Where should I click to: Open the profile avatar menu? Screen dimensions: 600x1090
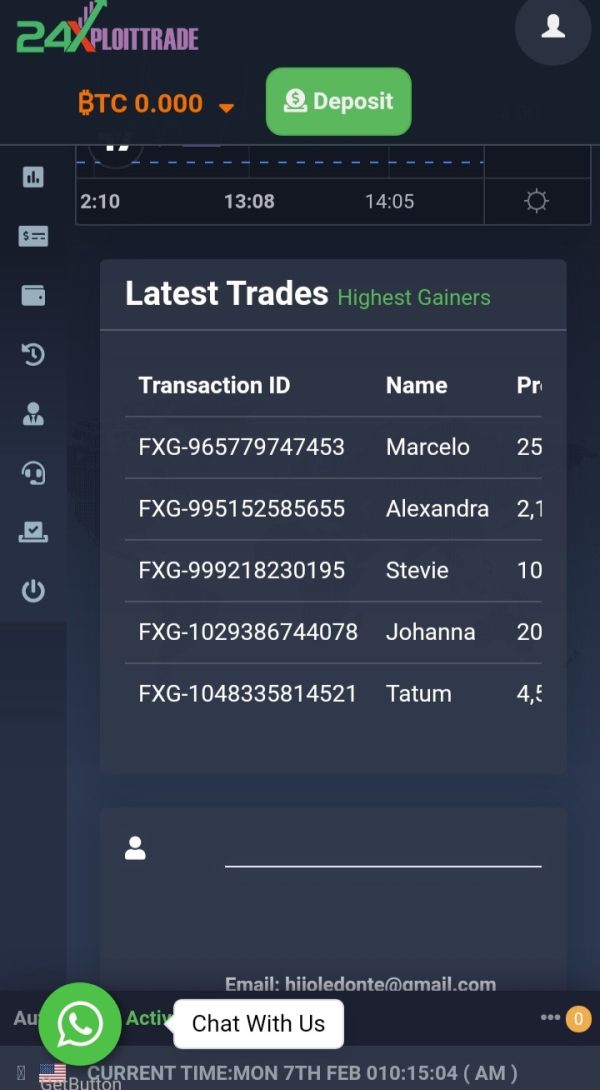pos(553,28)
